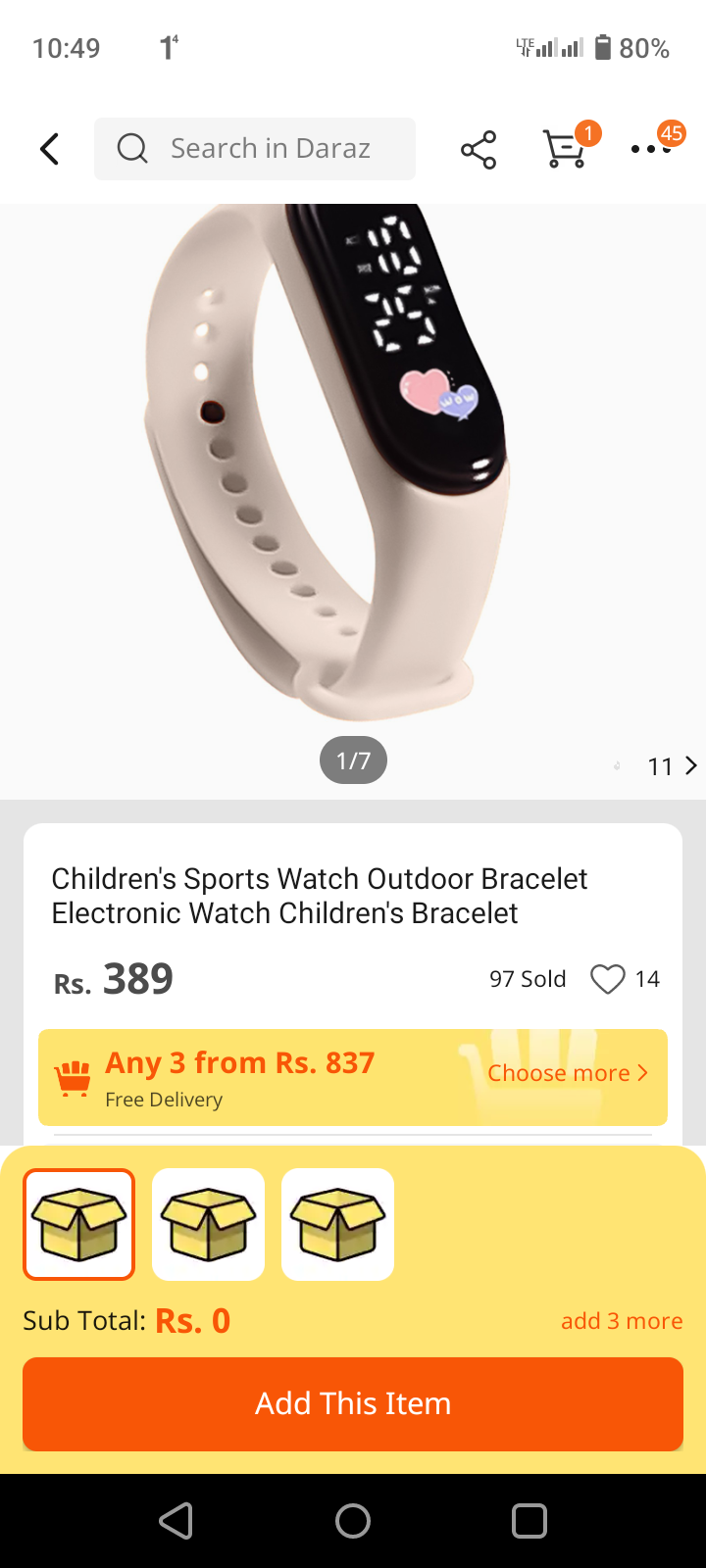This screenshot has width=706, height=1568.
Task: Go back to the previous page
Action: 50,149
